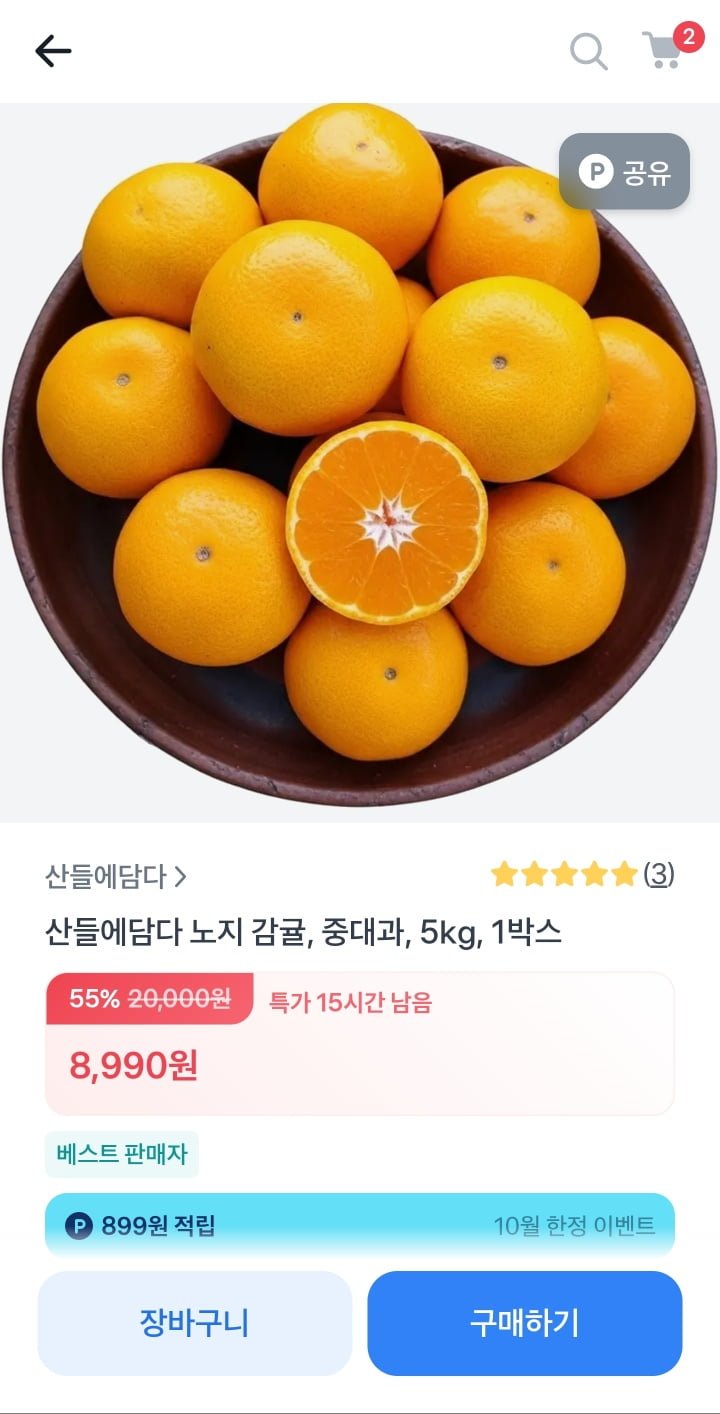Go back using the arrow icon
720x1414 pixels.
click(x=53, y=51)
